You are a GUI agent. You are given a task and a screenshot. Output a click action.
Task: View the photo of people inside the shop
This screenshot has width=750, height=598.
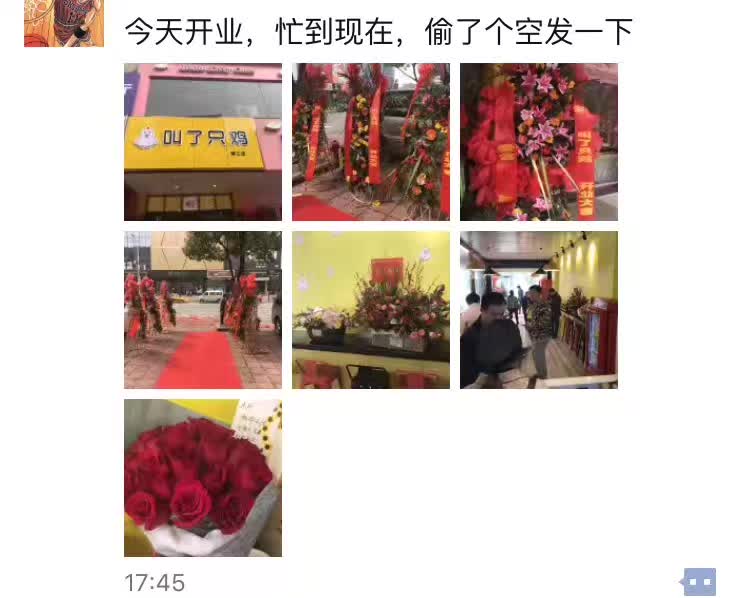point(539,310)
